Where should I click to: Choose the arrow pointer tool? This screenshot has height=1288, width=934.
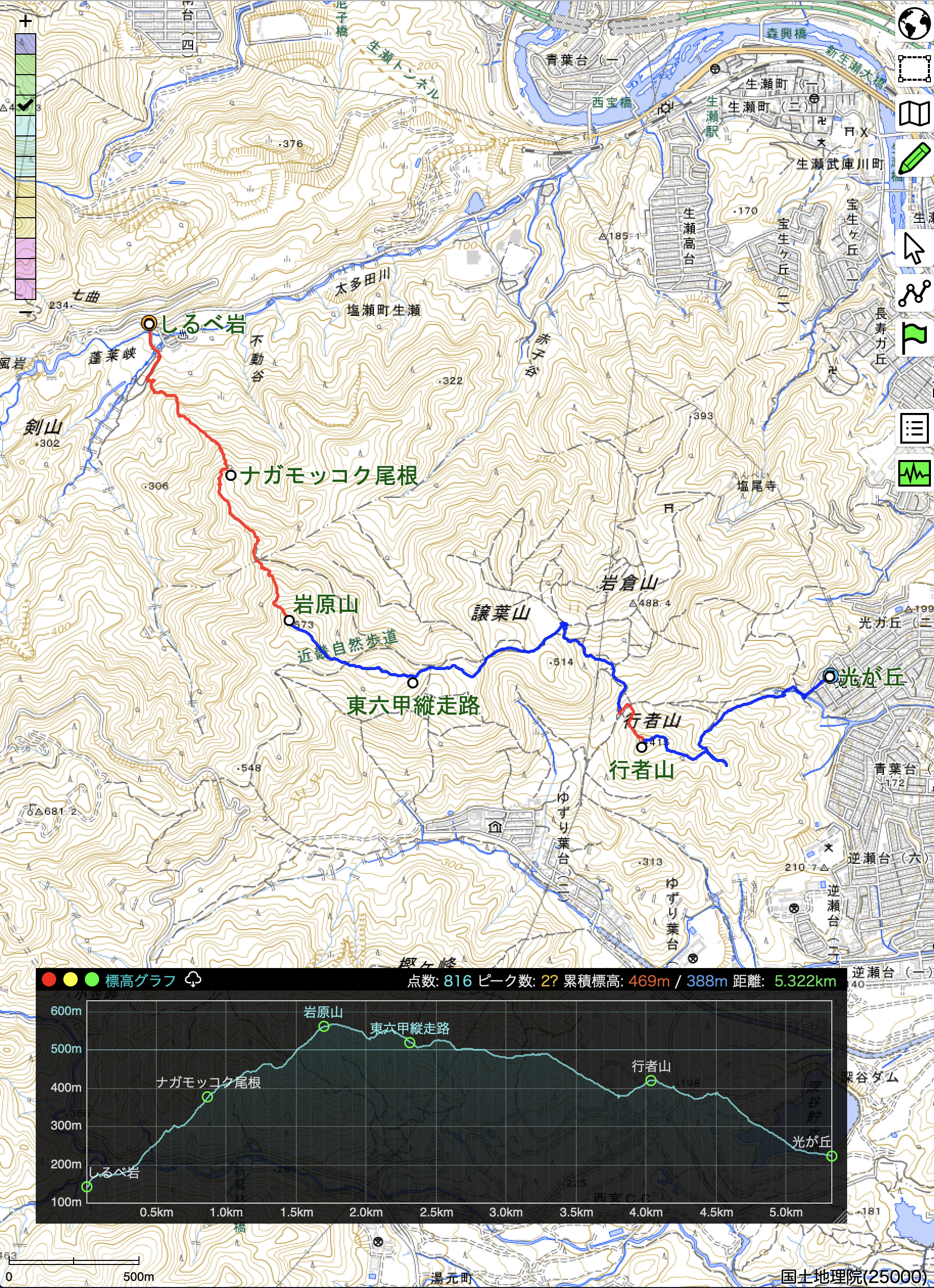[914, 248]
